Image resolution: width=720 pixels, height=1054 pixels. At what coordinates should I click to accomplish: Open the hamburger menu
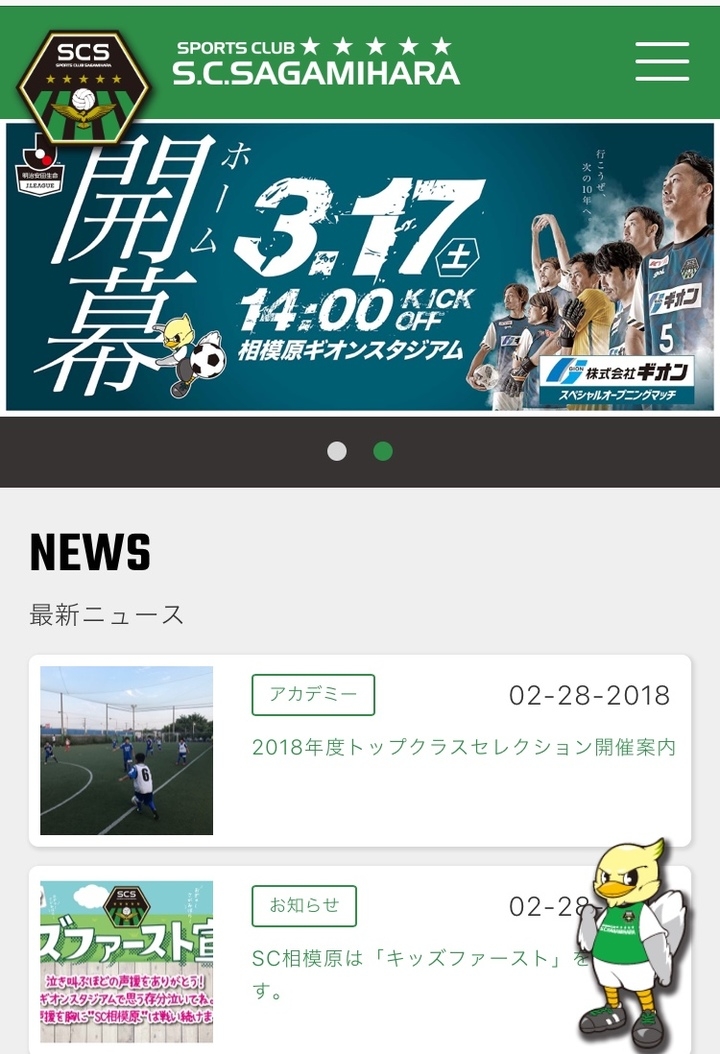click(662, 62)
